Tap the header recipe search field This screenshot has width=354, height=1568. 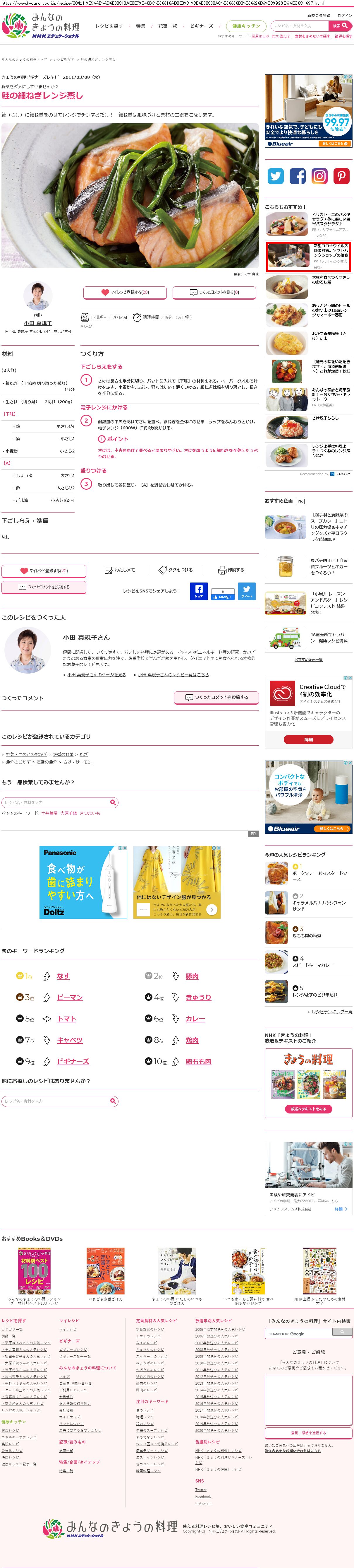click(x=298, y=26)
